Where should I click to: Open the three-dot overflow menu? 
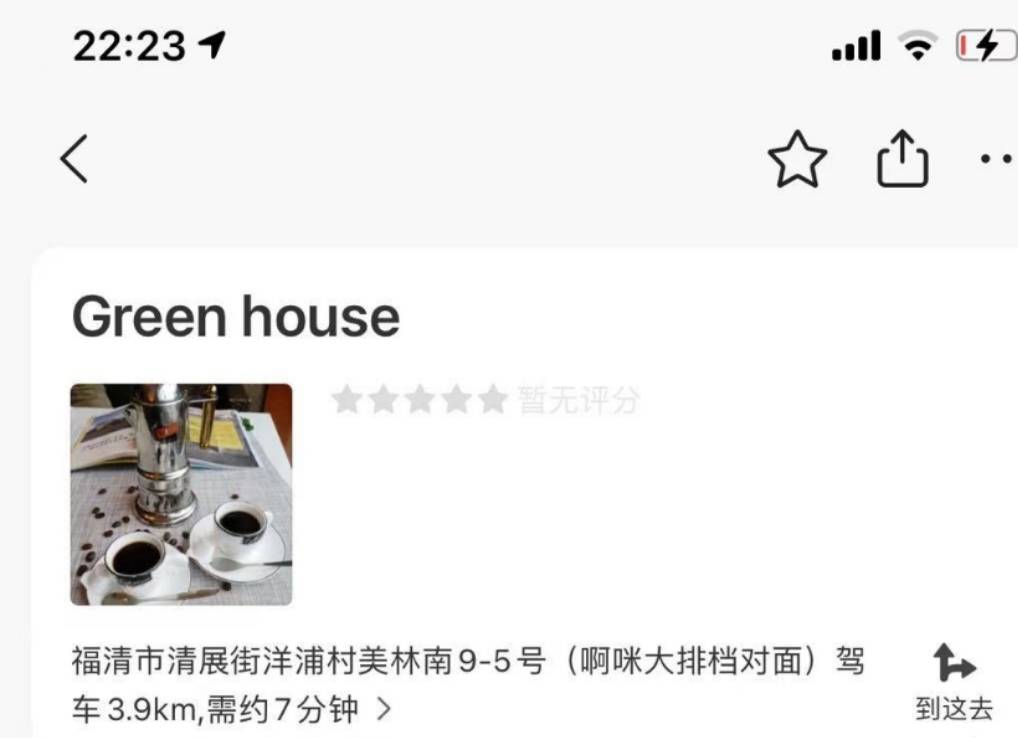tap(996, 160)
